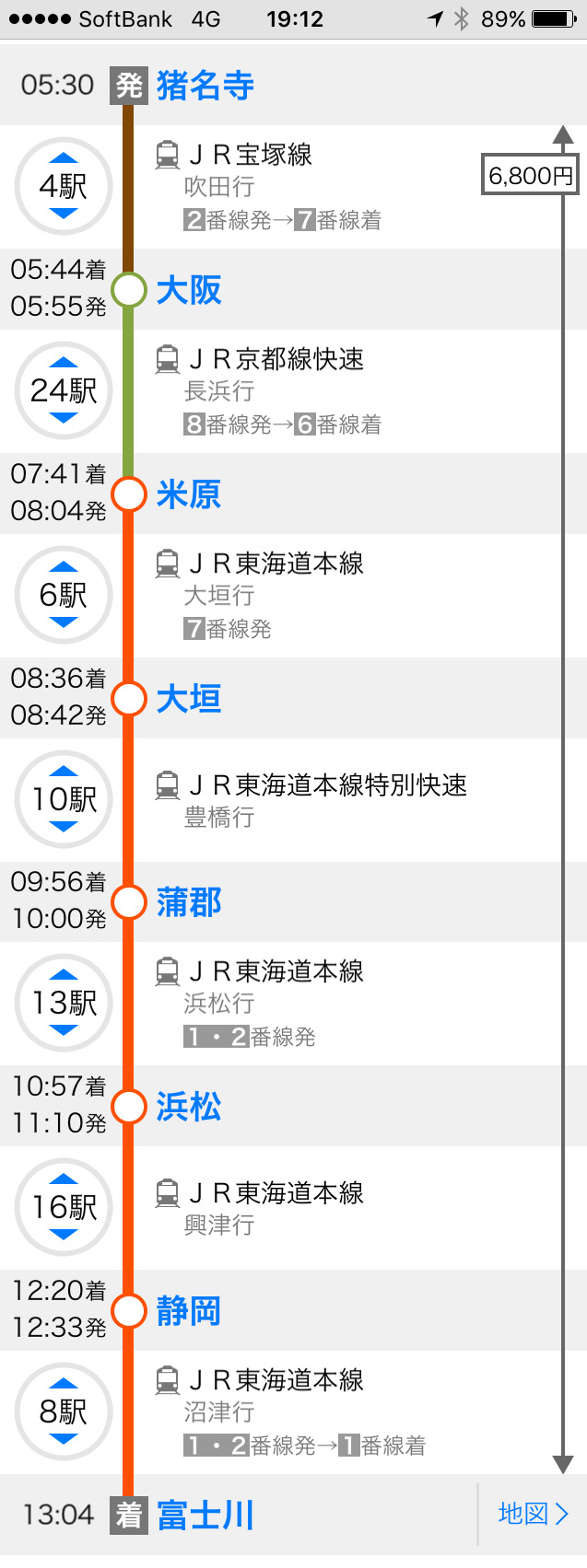The height and width of the screenshot is (1568, 587).
Task: Expand the 6駅 stops toward 大垣
Action: click(63, 595)
